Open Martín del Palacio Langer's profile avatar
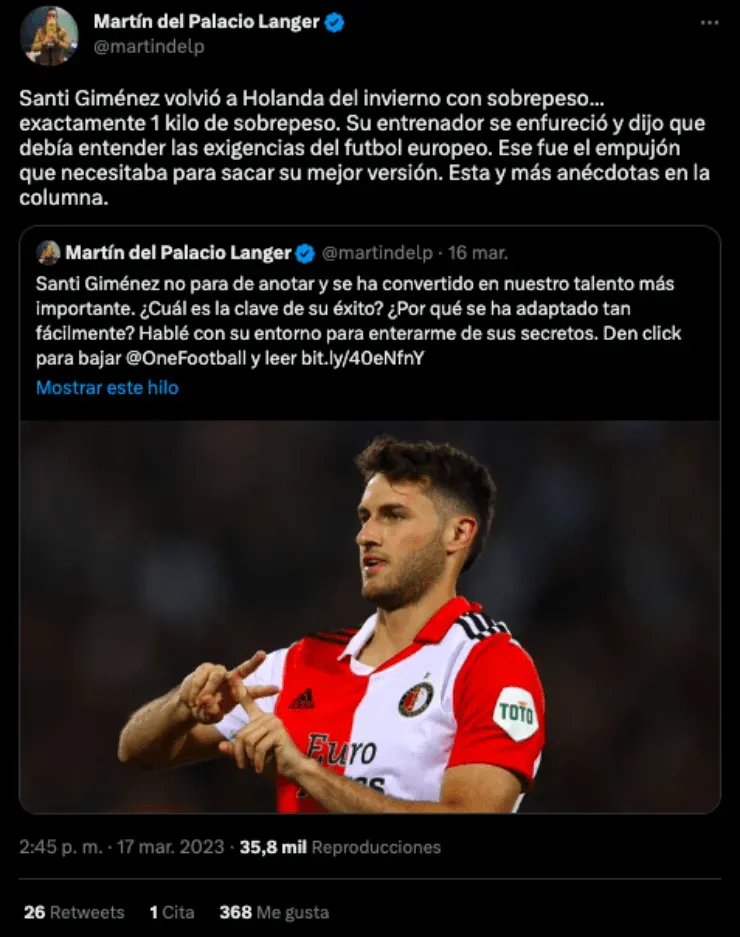The width and height of the screenshot is (740, 937). coord(45,31)
